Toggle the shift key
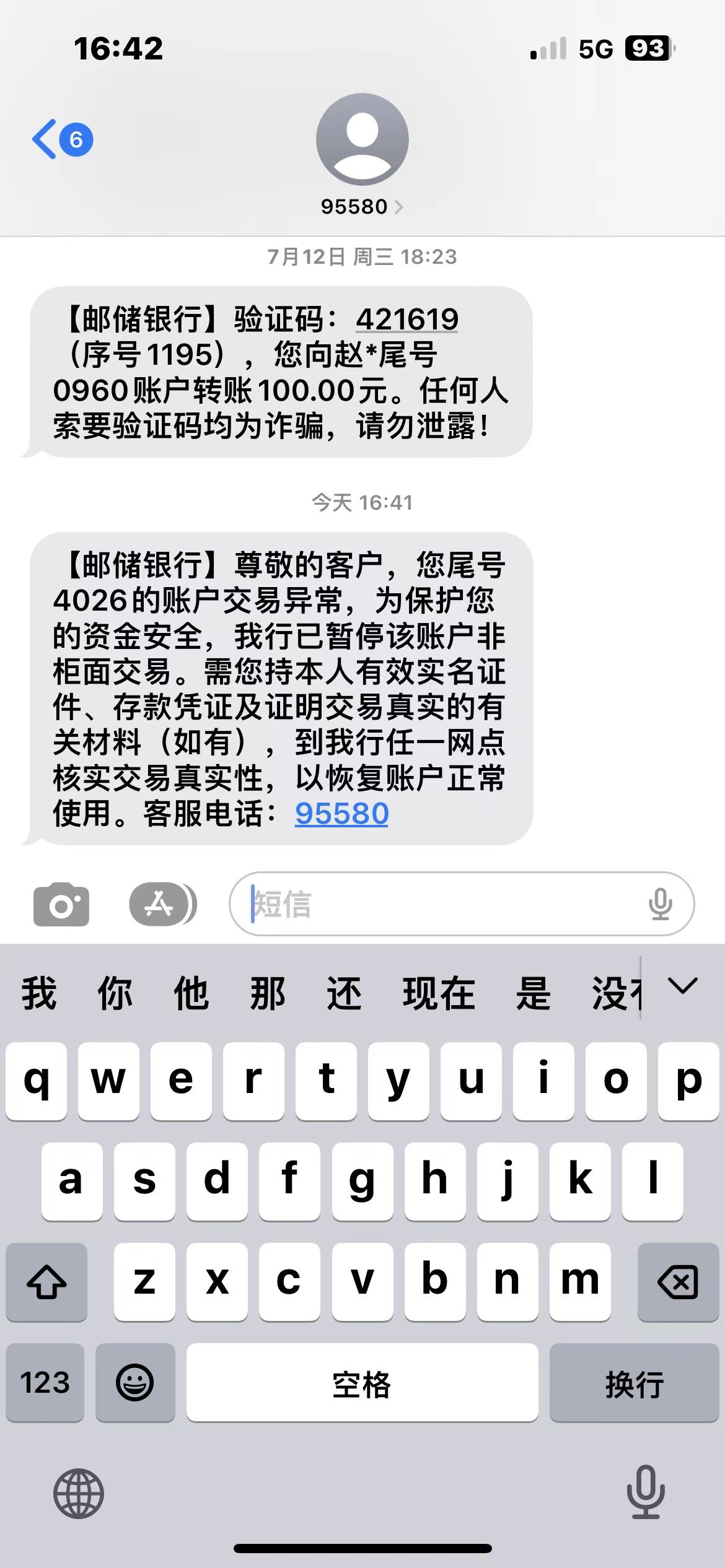Screen dimensions: 725x1568 tap(46, 1281)
